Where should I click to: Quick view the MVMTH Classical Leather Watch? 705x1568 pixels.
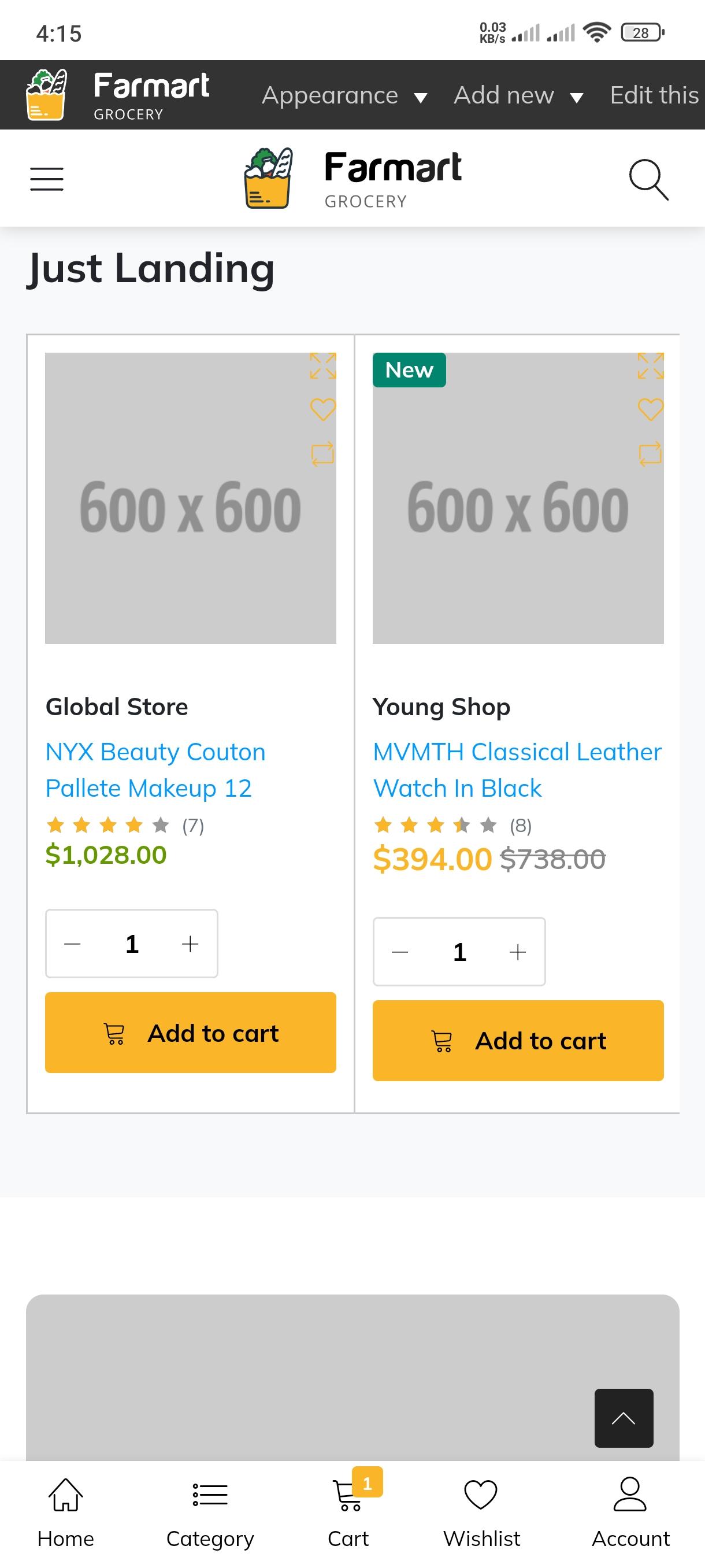pyautogui.click(x=650, y=366)
